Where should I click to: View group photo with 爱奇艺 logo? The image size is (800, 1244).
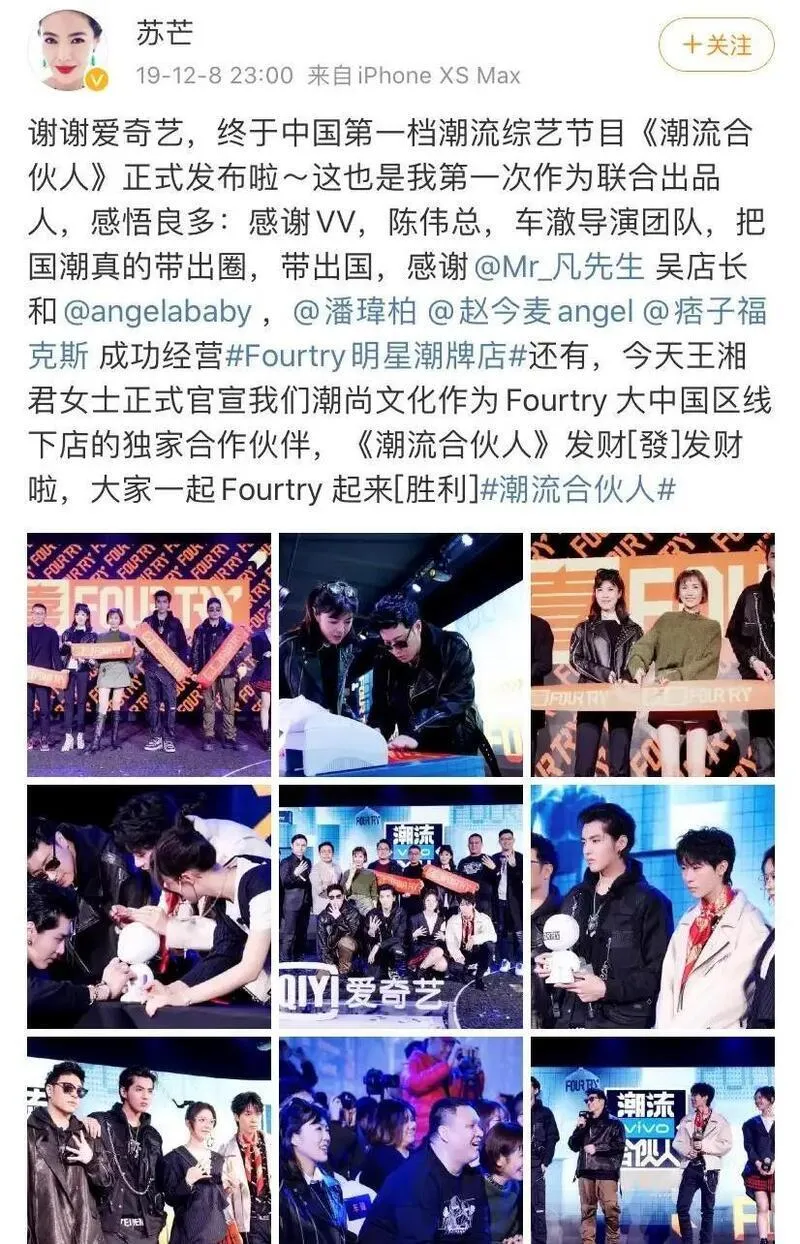(x=400, y=906)
